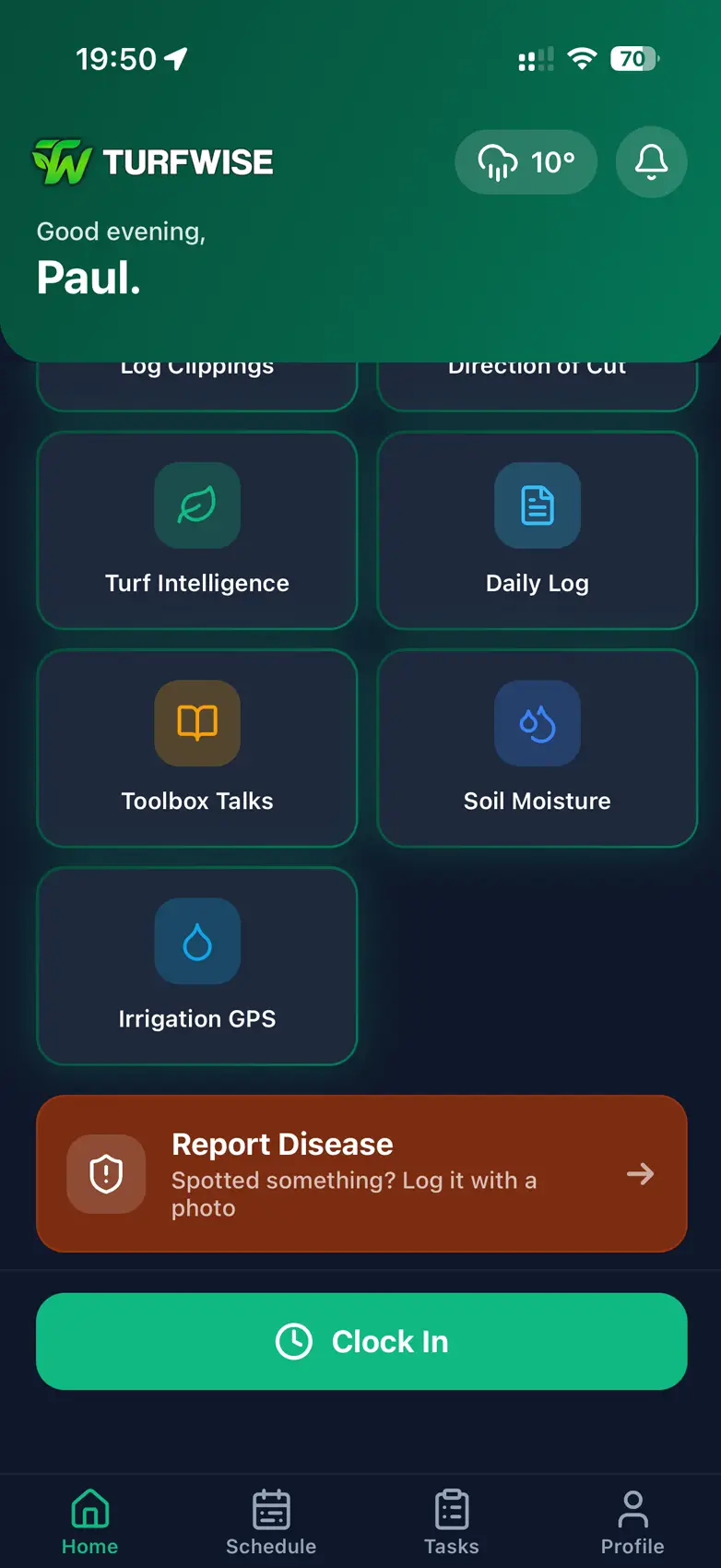Open Report Disease via the arrow
Viewport: 721px width, 1568px height.
coord(640,1173)
